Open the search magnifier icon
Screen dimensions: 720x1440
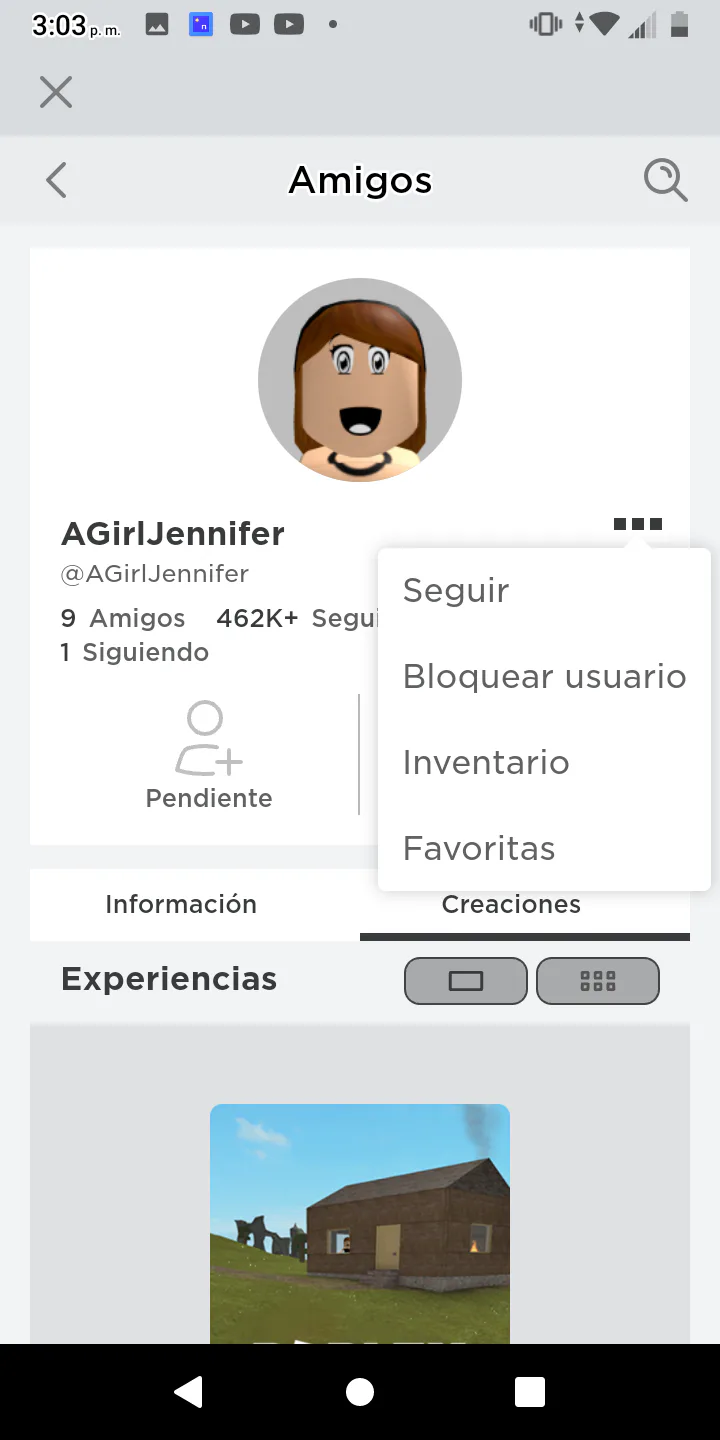[x=665, y=181]
